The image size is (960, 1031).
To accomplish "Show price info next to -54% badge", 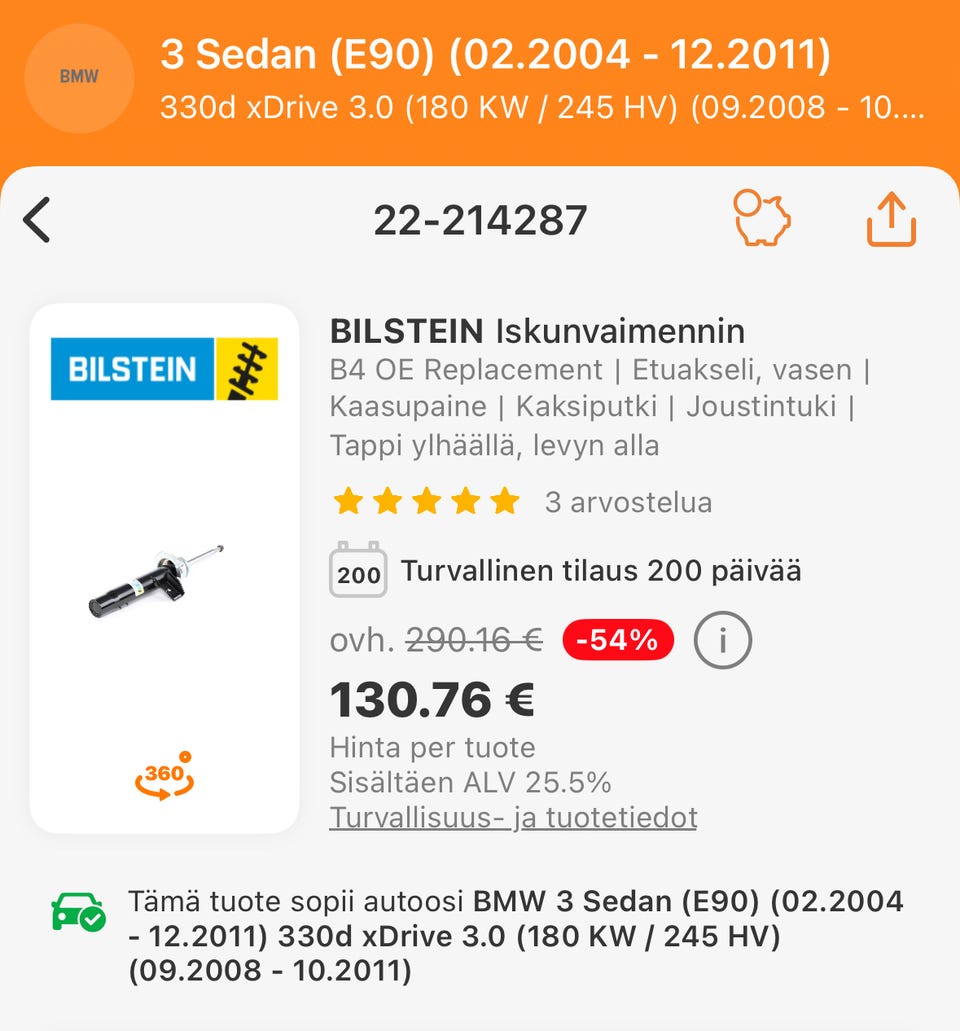I will (x=722, y=640).
